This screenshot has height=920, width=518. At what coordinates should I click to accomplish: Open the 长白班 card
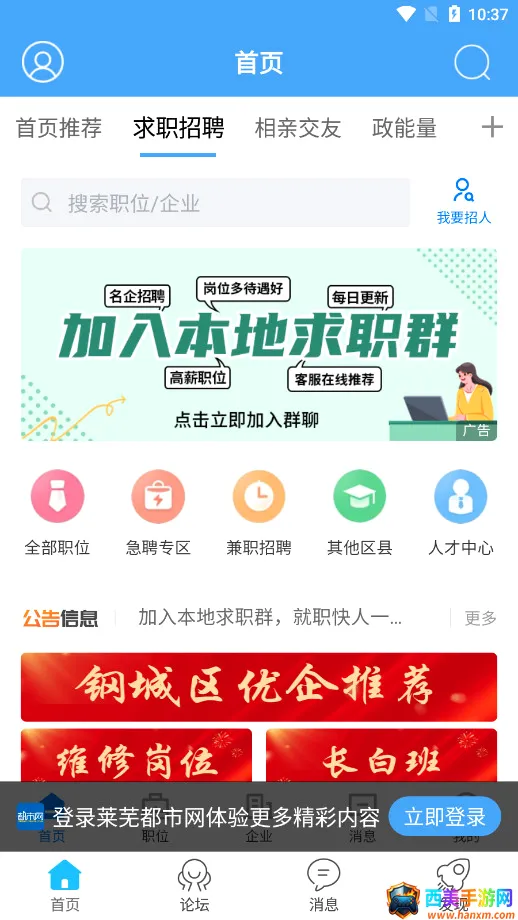381,755
